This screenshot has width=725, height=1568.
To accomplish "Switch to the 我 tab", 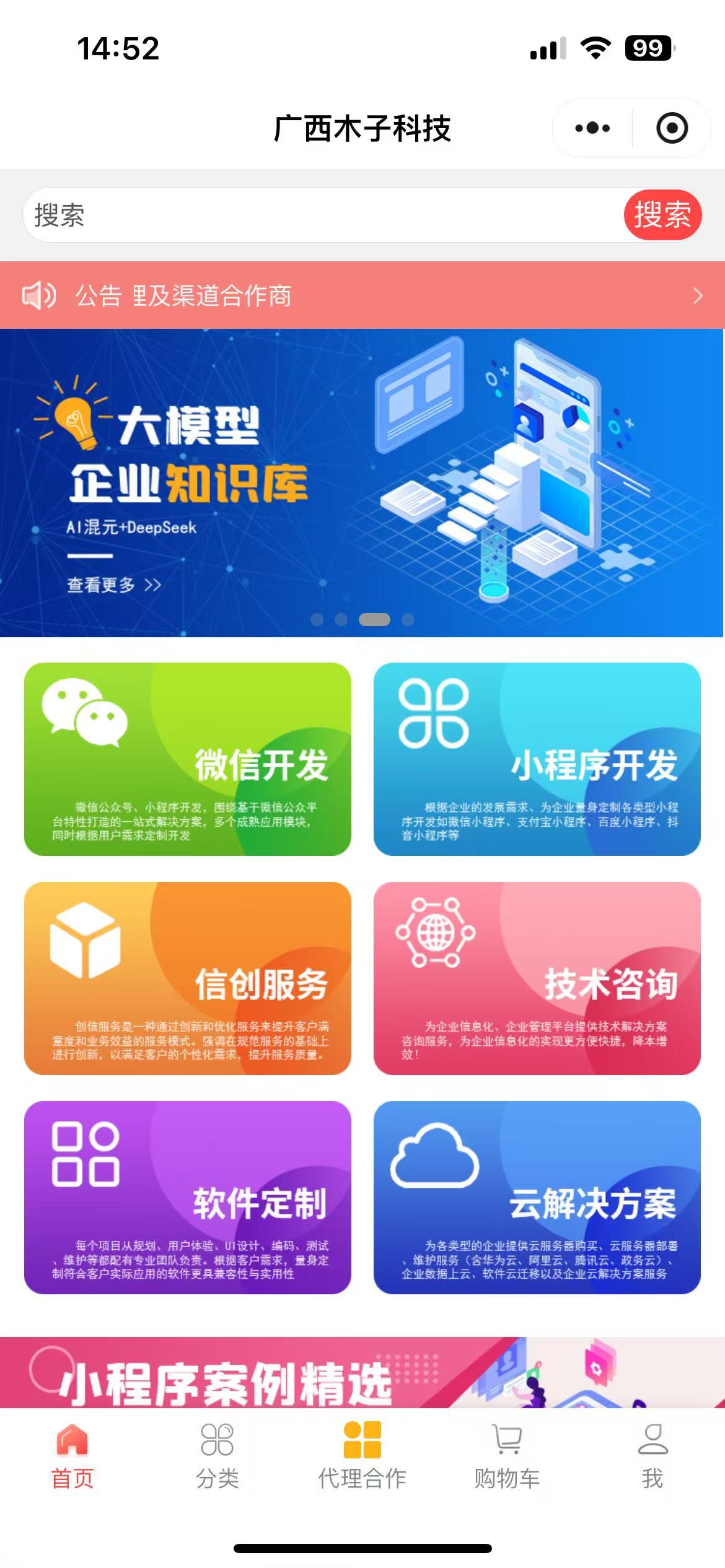I will 652,1455.
